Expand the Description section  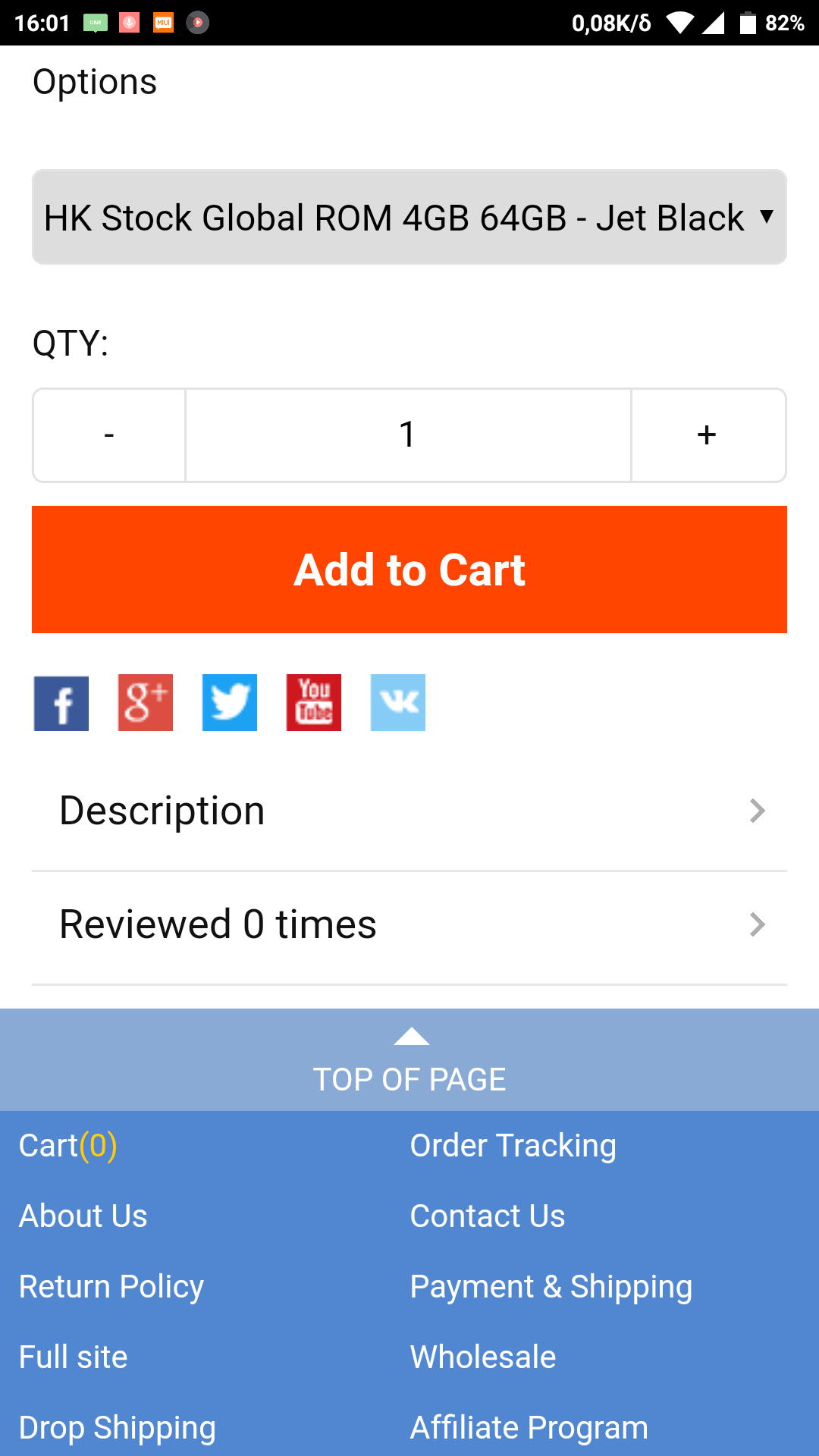click(x=409, y=811)
